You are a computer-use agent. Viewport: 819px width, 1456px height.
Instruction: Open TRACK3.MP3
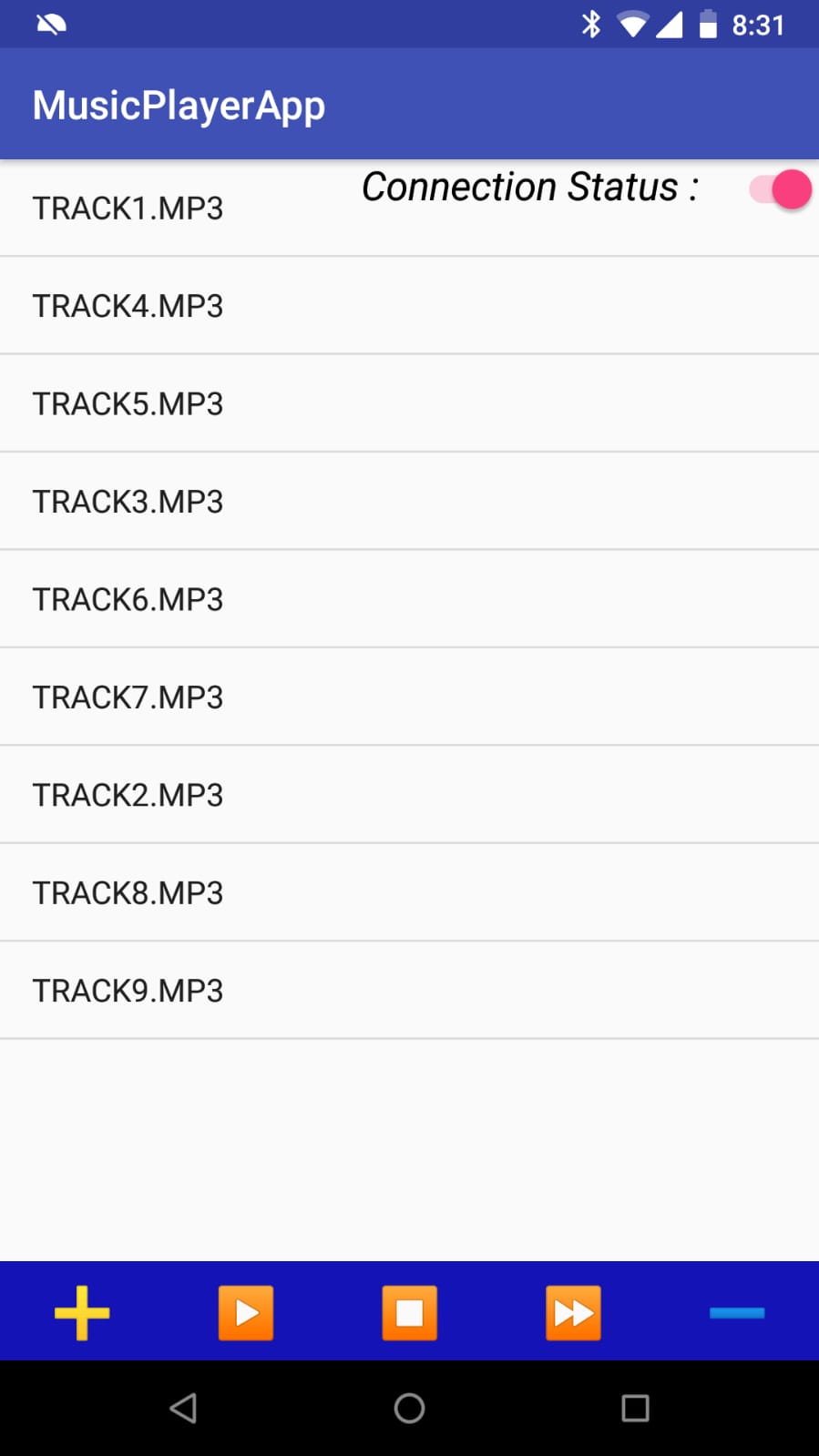pyautogui.click(x=409, y=501)
